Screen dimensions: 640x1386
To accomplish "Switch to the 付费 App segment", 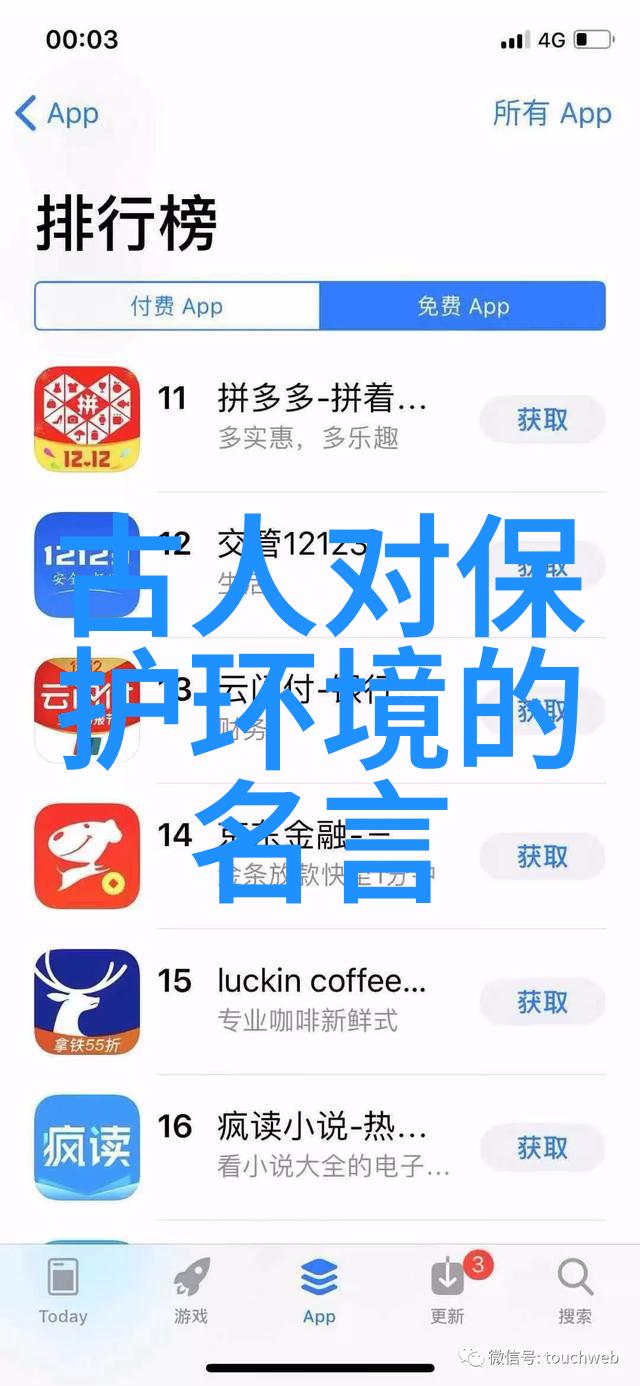I will (177, 306).
